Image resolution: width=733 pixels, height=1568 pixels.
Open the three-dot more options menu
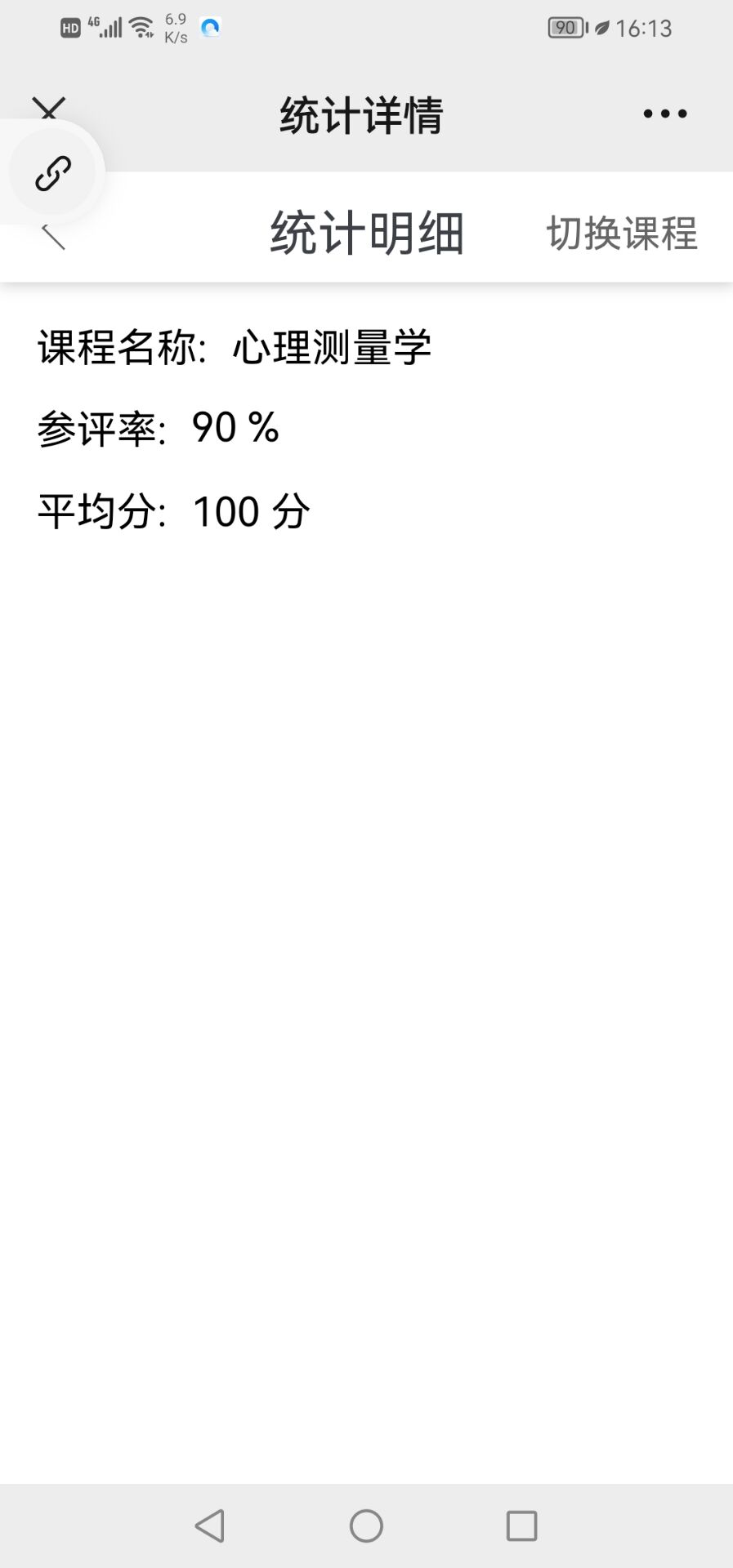click(x=664, y=114)
